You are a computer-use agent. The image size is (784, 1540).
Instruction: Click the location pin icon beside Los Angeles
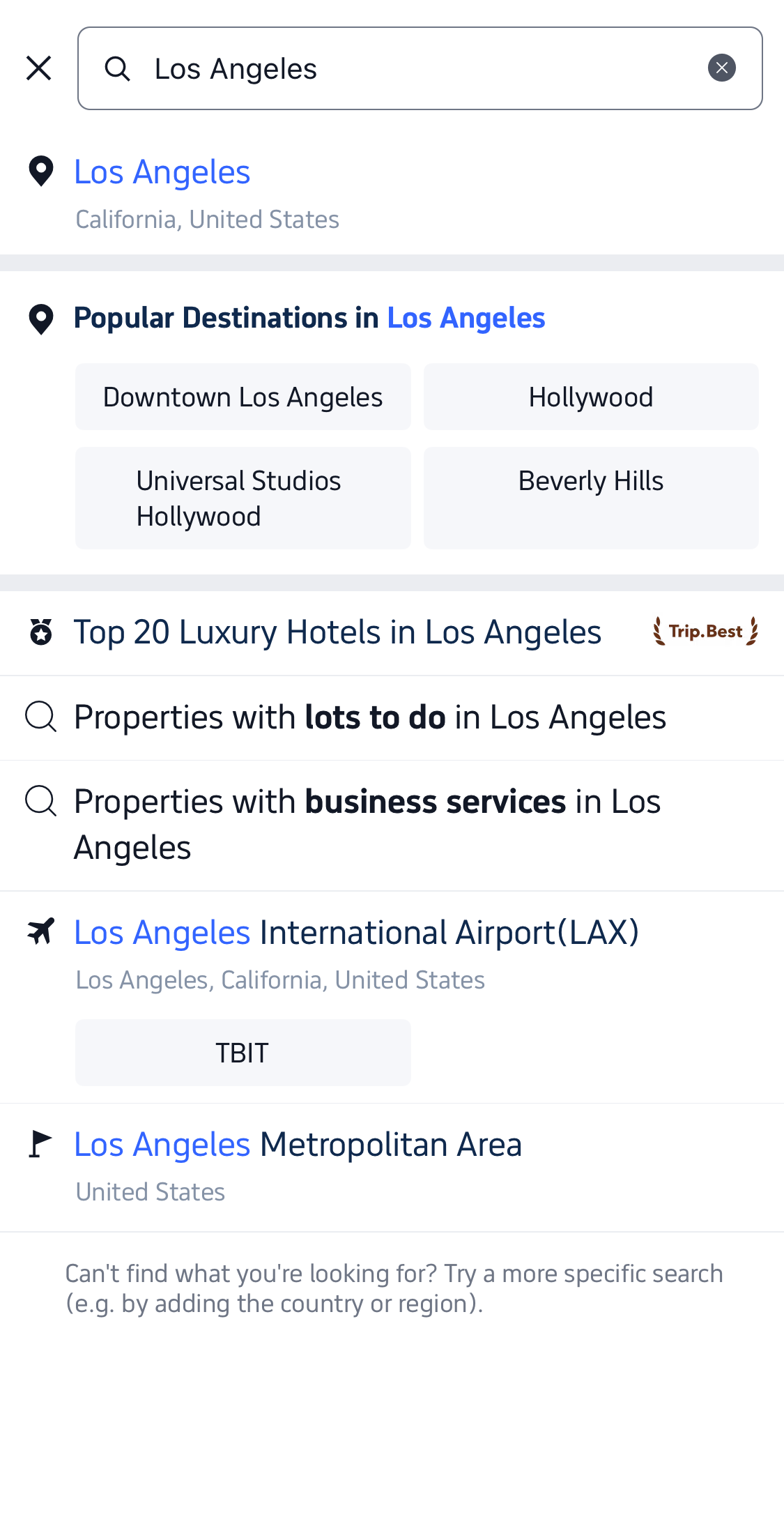click(40, 171)
